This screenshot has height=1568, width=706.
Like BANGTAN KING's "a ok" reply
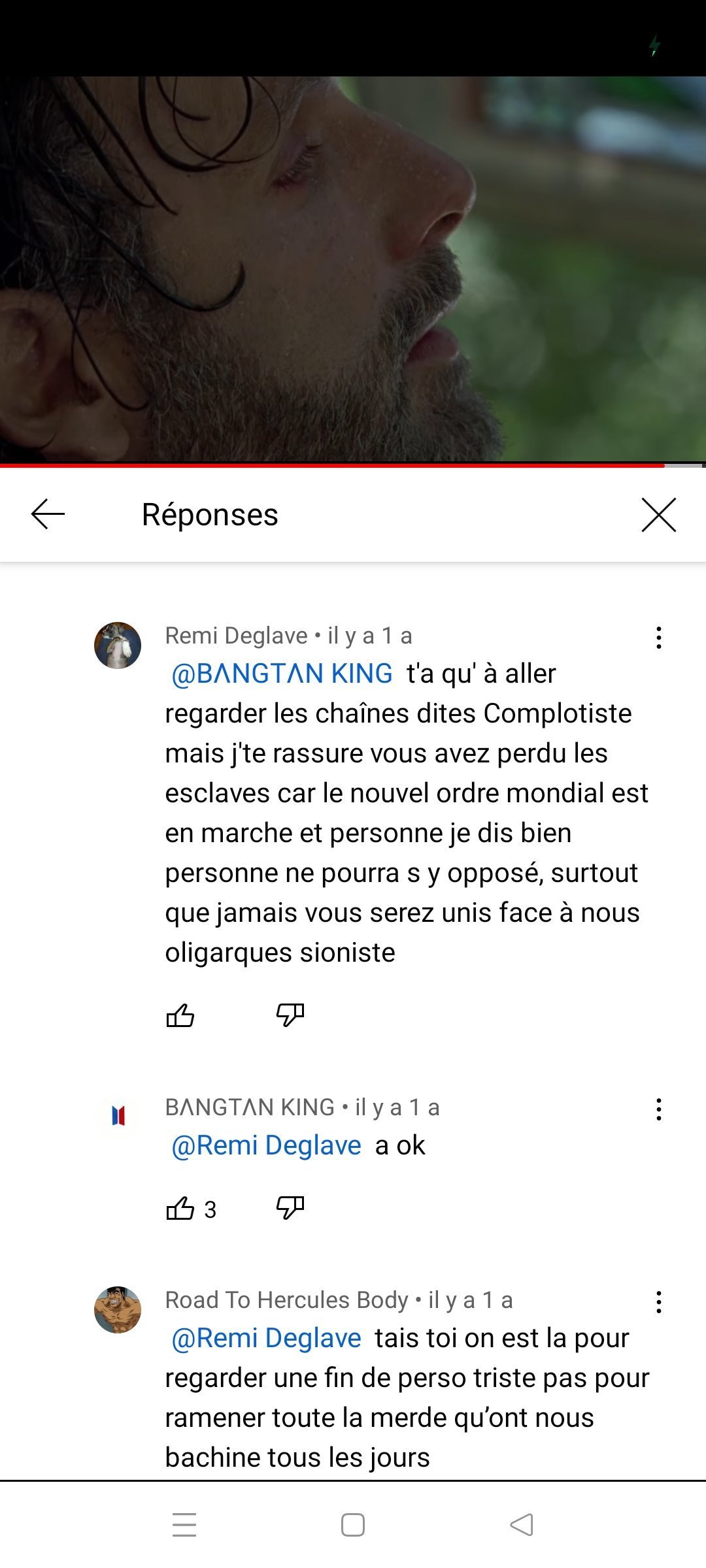click(x=180, y=1209)
